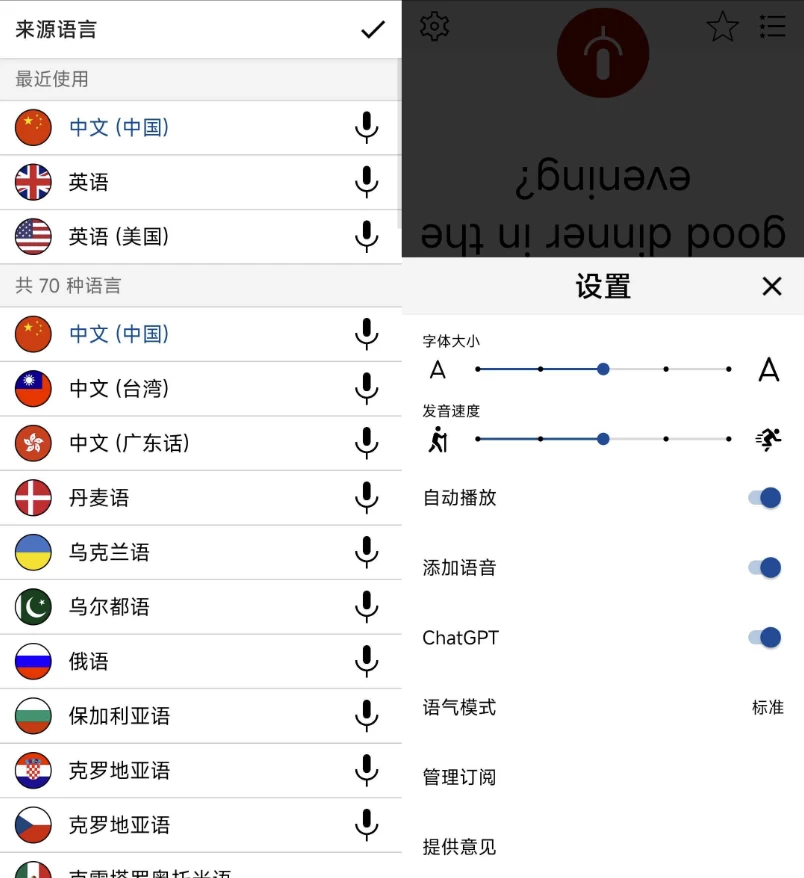Turn off the ChatGPT switch
Image resolution: width=804 pixels, height=878 pixels.
click(765, 637)
